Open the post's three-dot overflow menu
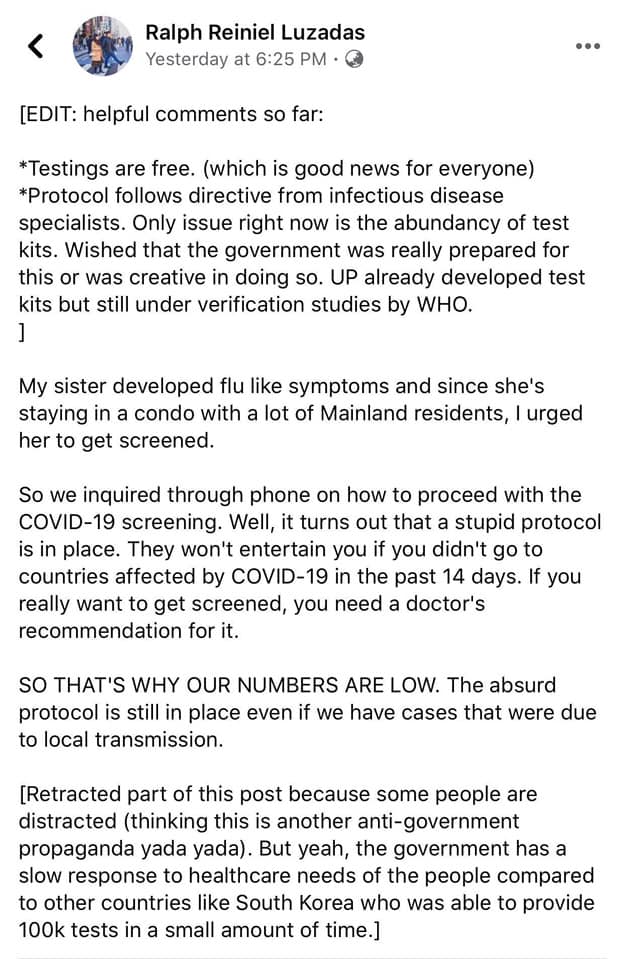624x960 pixels. point(588,46)
